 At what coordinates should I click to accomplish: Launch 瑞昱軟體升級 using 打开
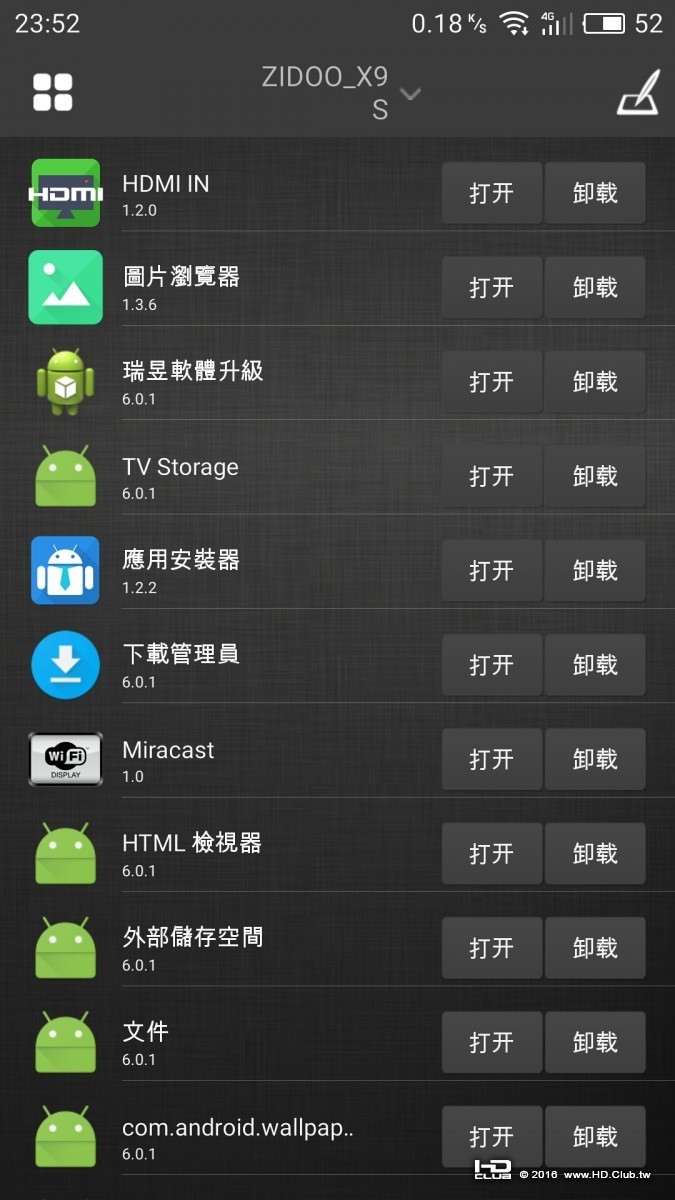click(491, 382)
